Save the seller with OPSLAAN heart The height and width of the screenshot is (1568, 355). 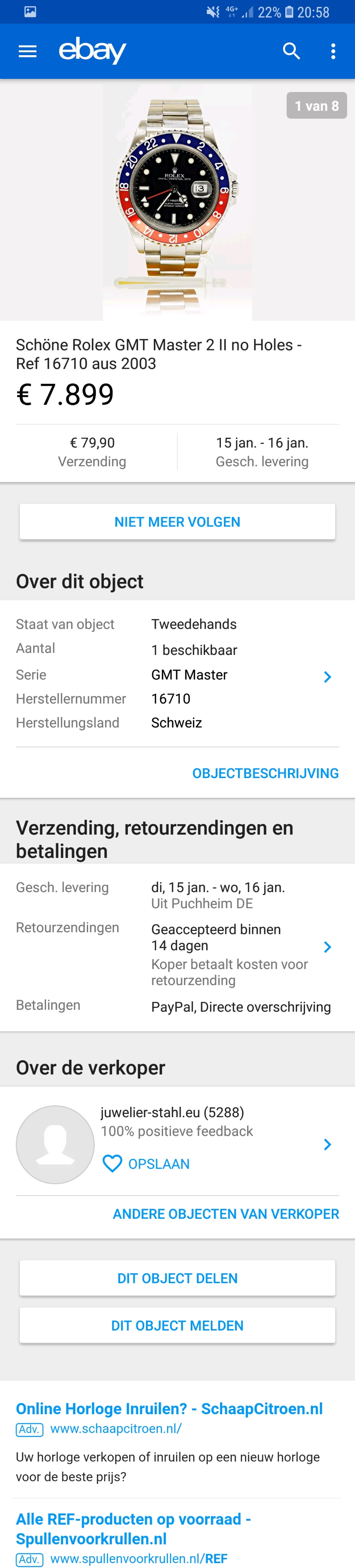pyautogui.click(x=146, y=1164)
